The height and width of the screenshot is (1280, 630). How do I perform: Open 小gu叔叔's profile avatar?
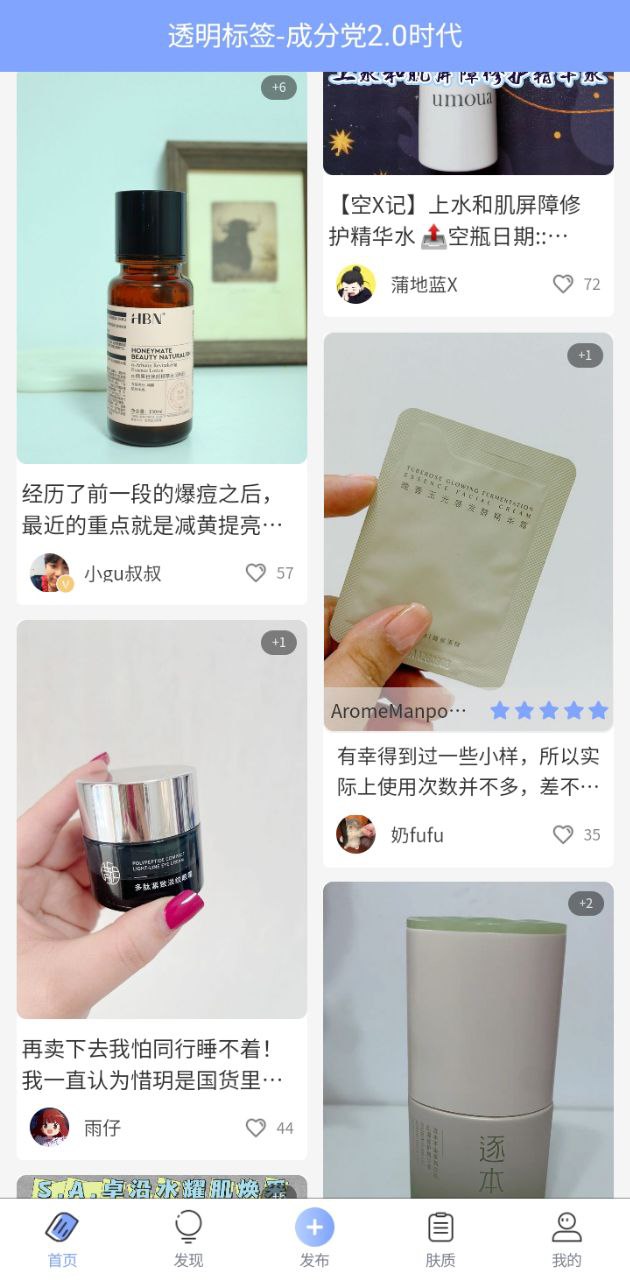click(50, 573)
